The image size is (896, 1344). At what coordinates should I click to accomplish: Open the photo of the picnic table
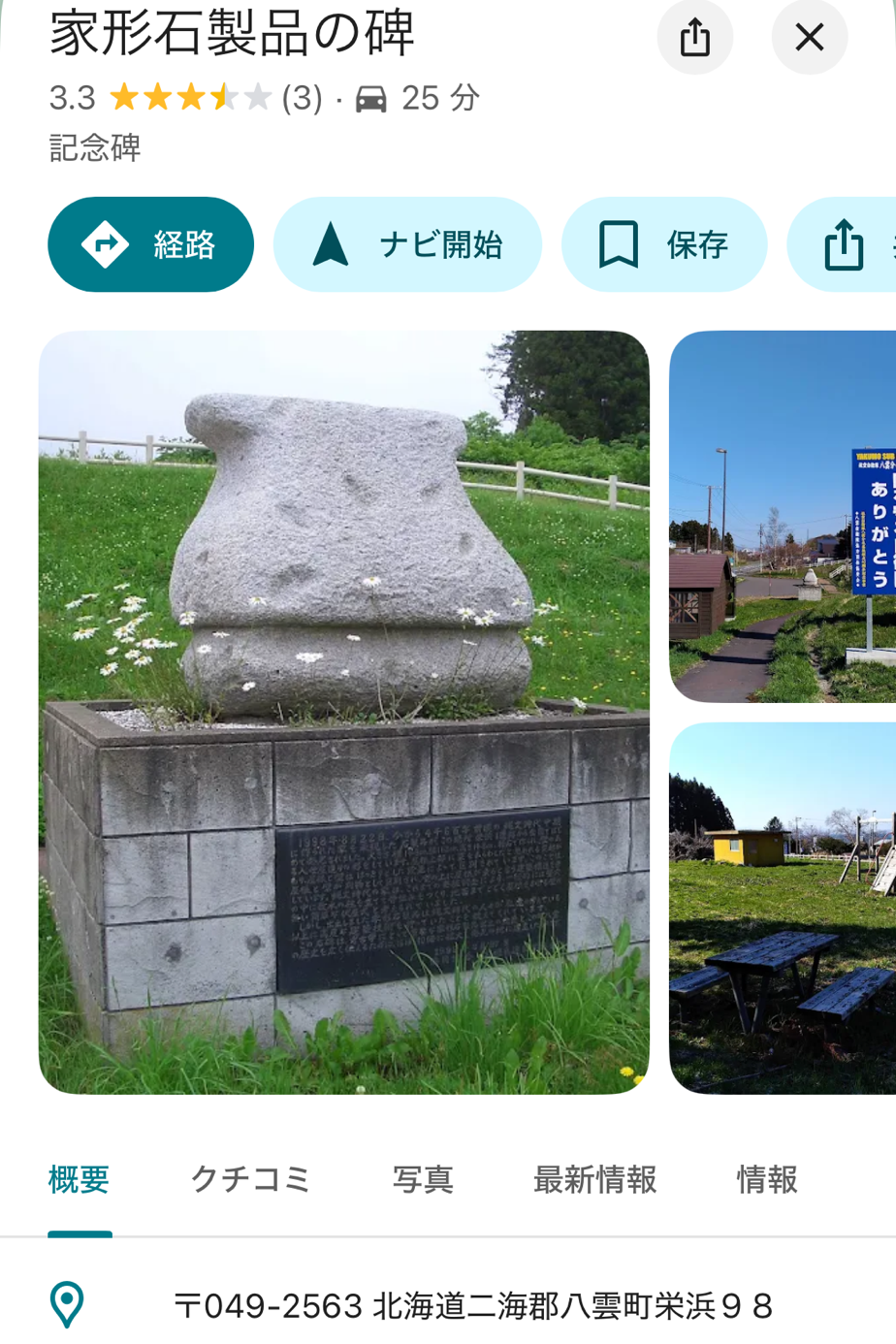pyautogui.click(x=782, y=908)
